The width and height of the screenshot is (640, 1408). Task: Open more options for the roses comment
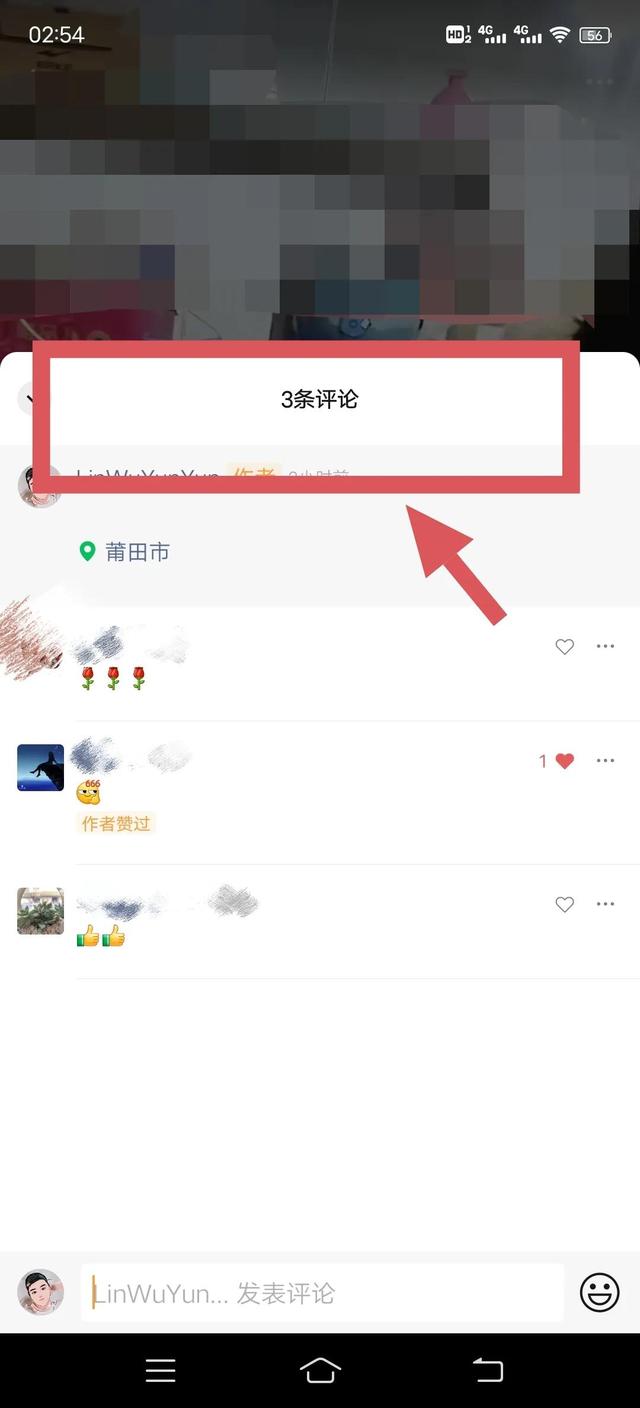tap(605, 647)
